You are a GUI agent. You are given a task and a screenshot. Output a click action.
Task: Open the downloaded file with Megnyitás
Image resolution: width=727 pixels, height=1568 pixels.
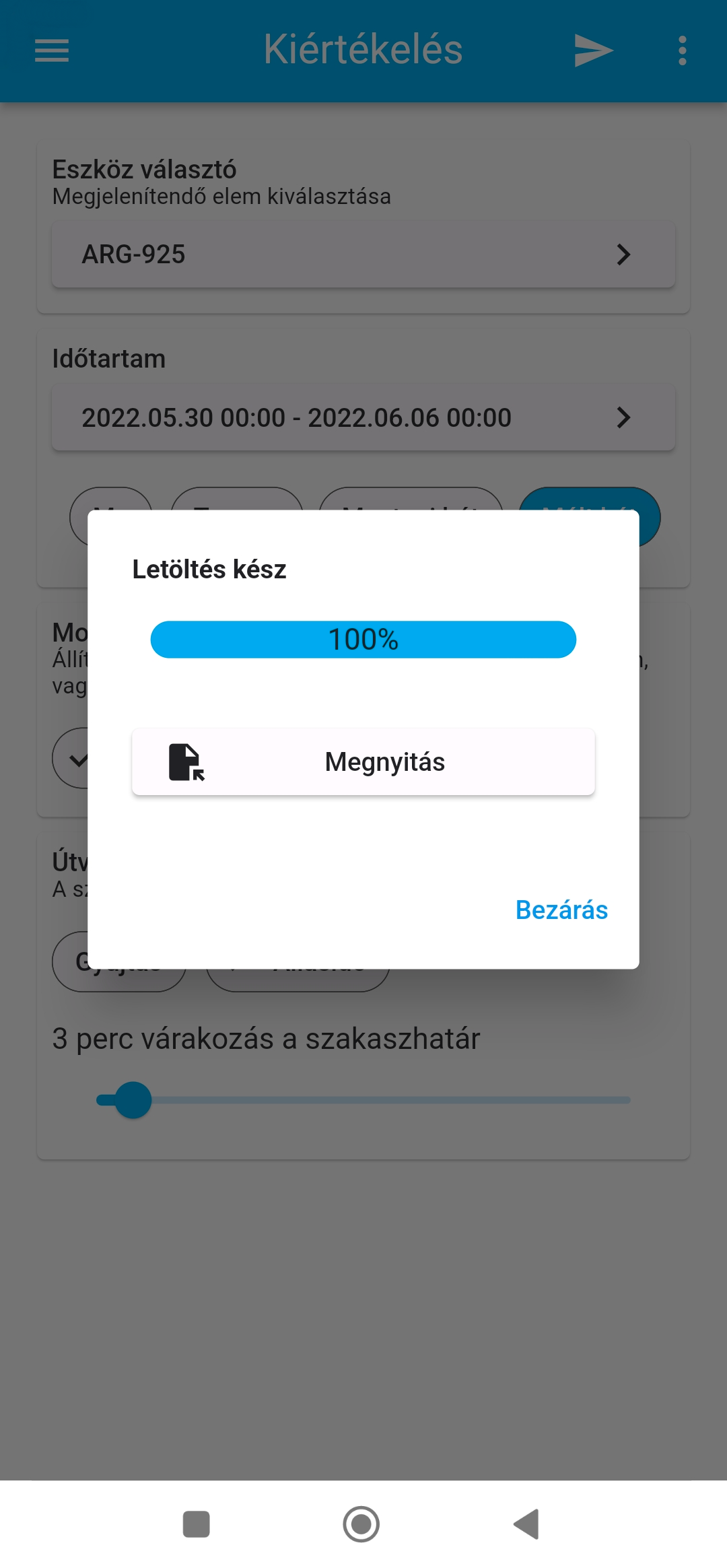click(x=363, y=761)
